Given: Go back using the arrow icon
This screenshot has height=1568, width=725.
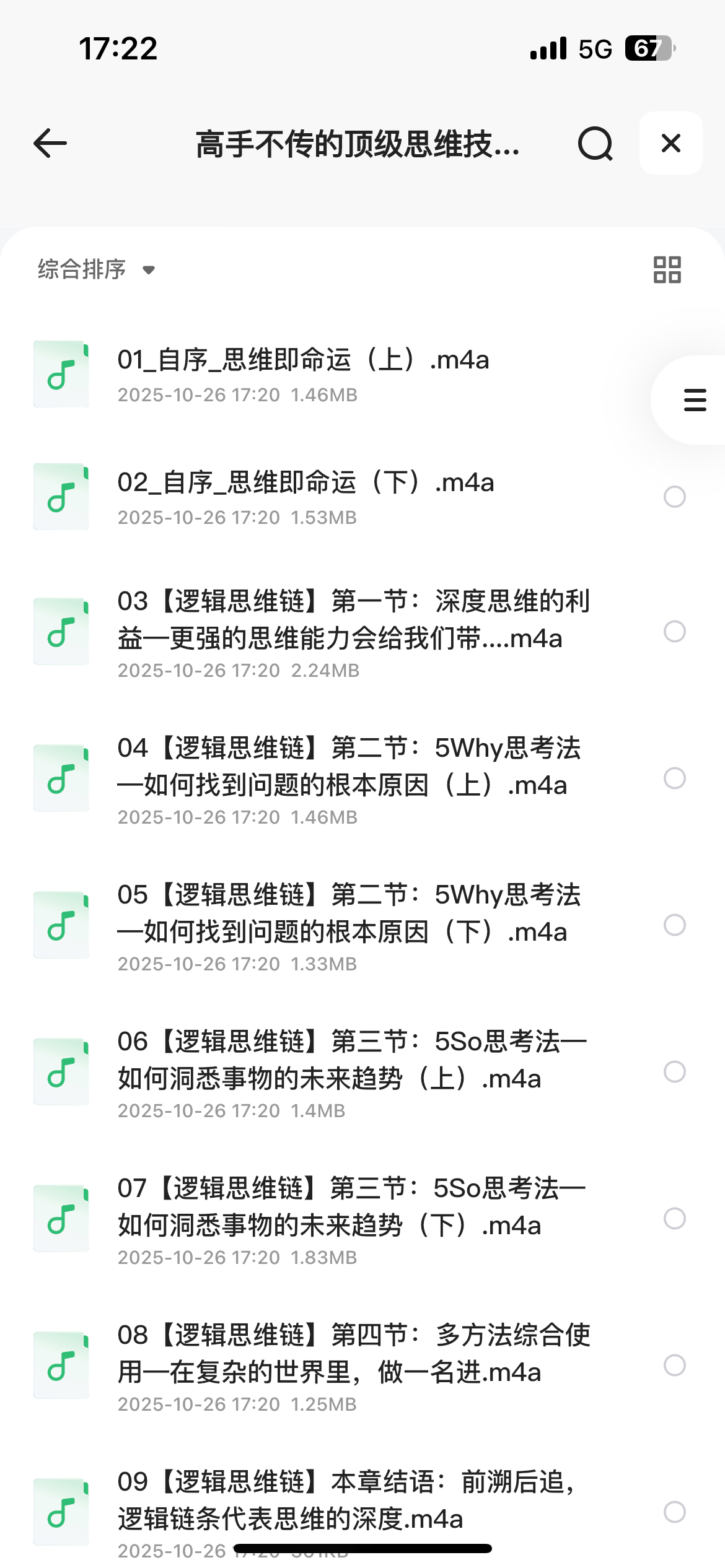Looking at the screenshot, I should [x=50, y=144].
